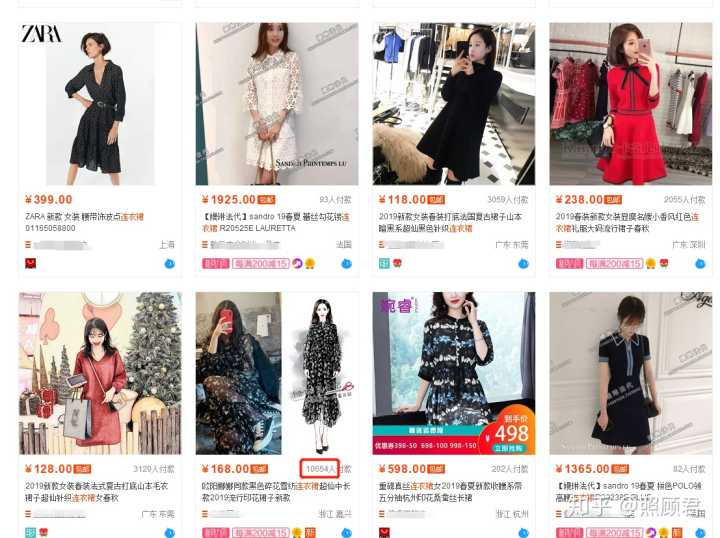Chat with seller of ¥399.00 ZARA dress
Screen dimensions: 720x538
tap(169, 264)
